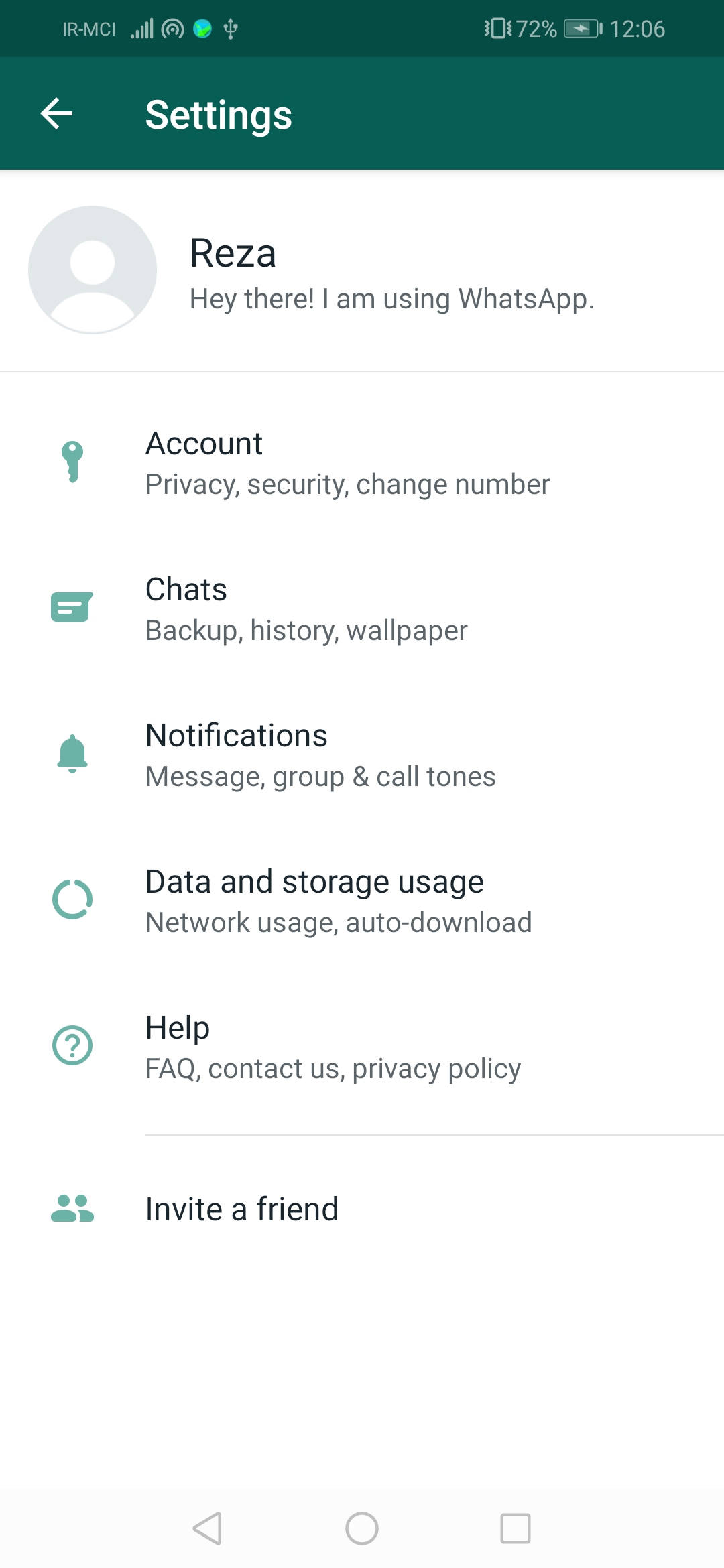Image resolution: width=724 pixels, height=1568 pixels.
Task: Open Account settings
Action: coord(362,463)
